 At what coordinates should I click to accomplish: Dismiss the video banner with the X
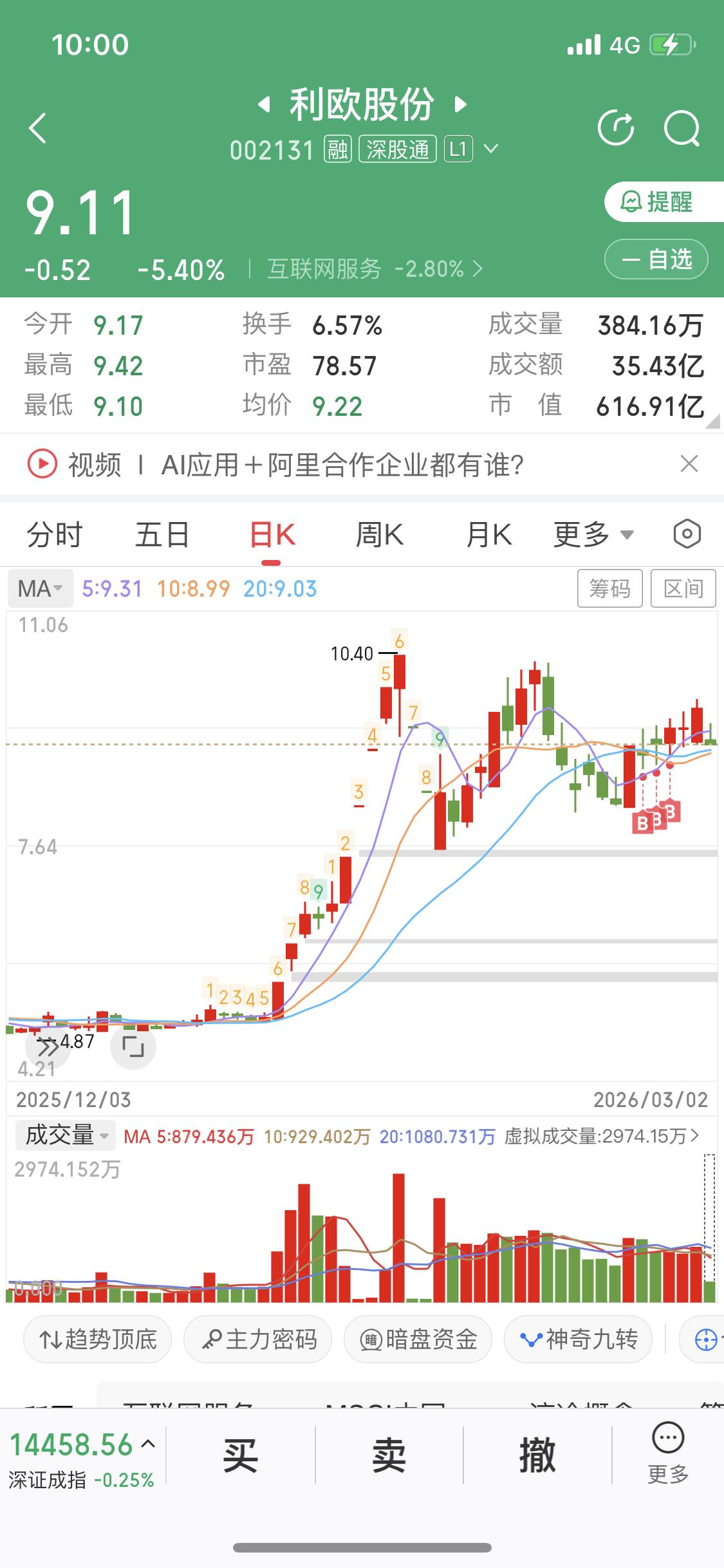(x=688, y=464)
